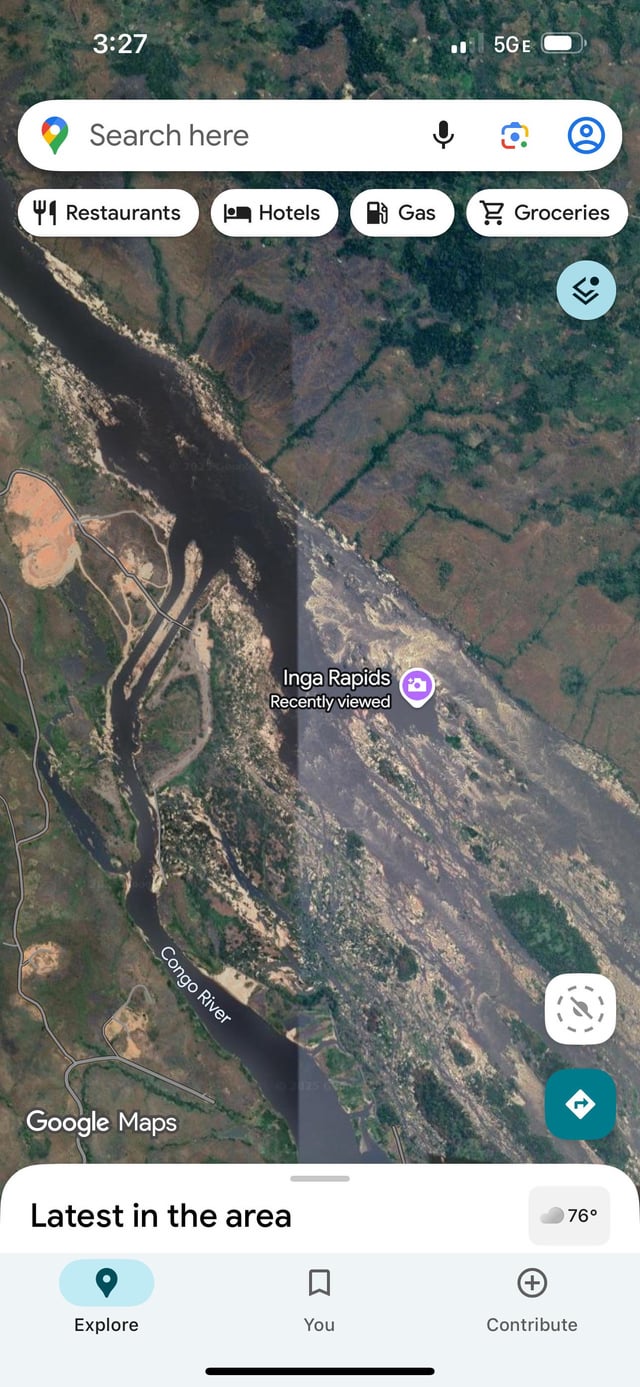Open Google Lens camera search
This screenshot has width=640, height=1387.
click(x=515, y=135)
